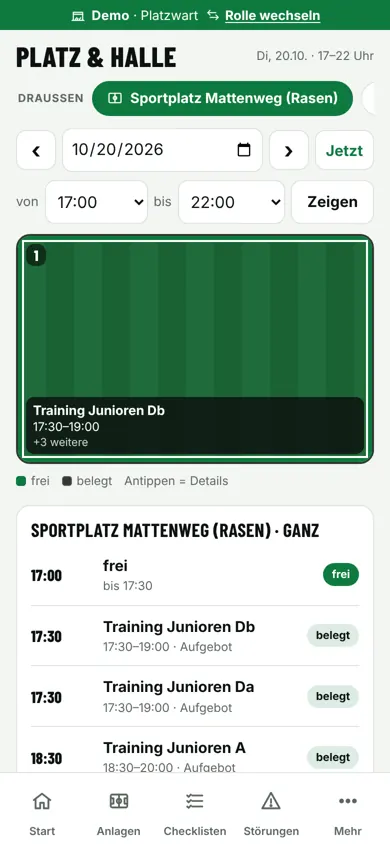Open Training Junioren Da booking row
This screenshot has width=390, height=844.
(x=195, y=697)
